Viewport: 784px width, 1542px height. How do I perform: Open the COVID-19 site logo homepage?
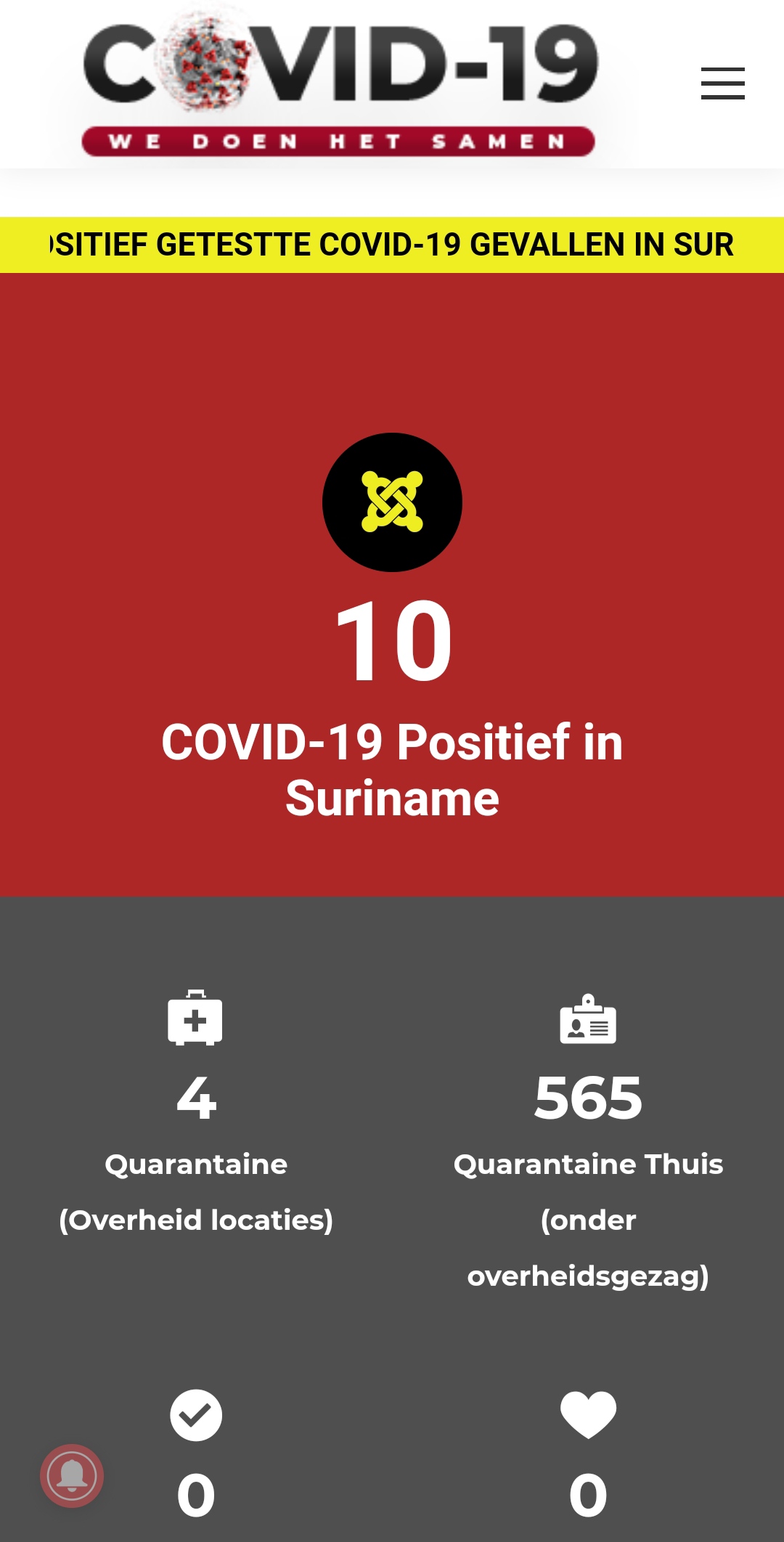(x=339, y=85)
